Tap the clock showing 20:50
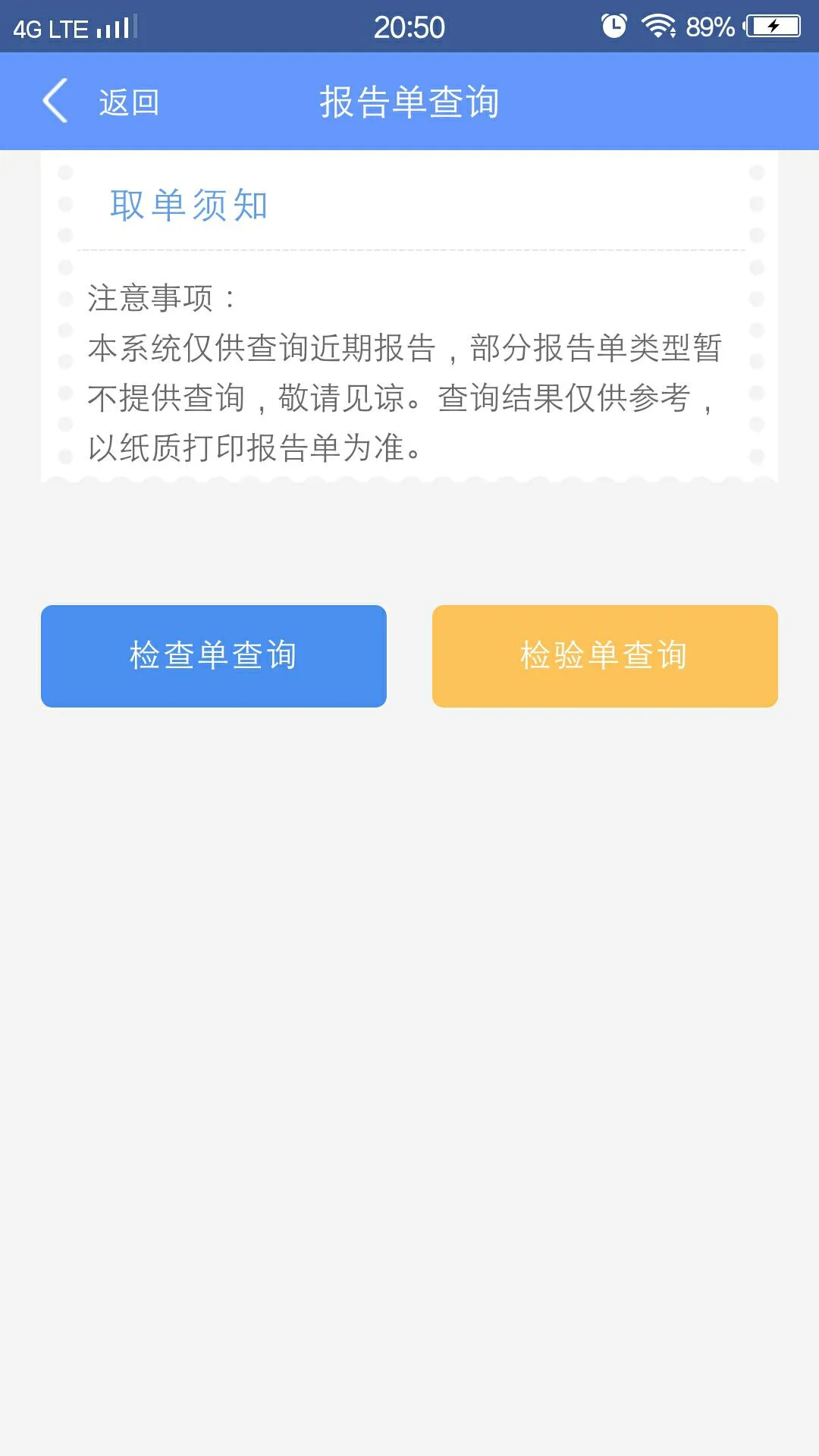The image size is (819, 1456). [408, 28]
